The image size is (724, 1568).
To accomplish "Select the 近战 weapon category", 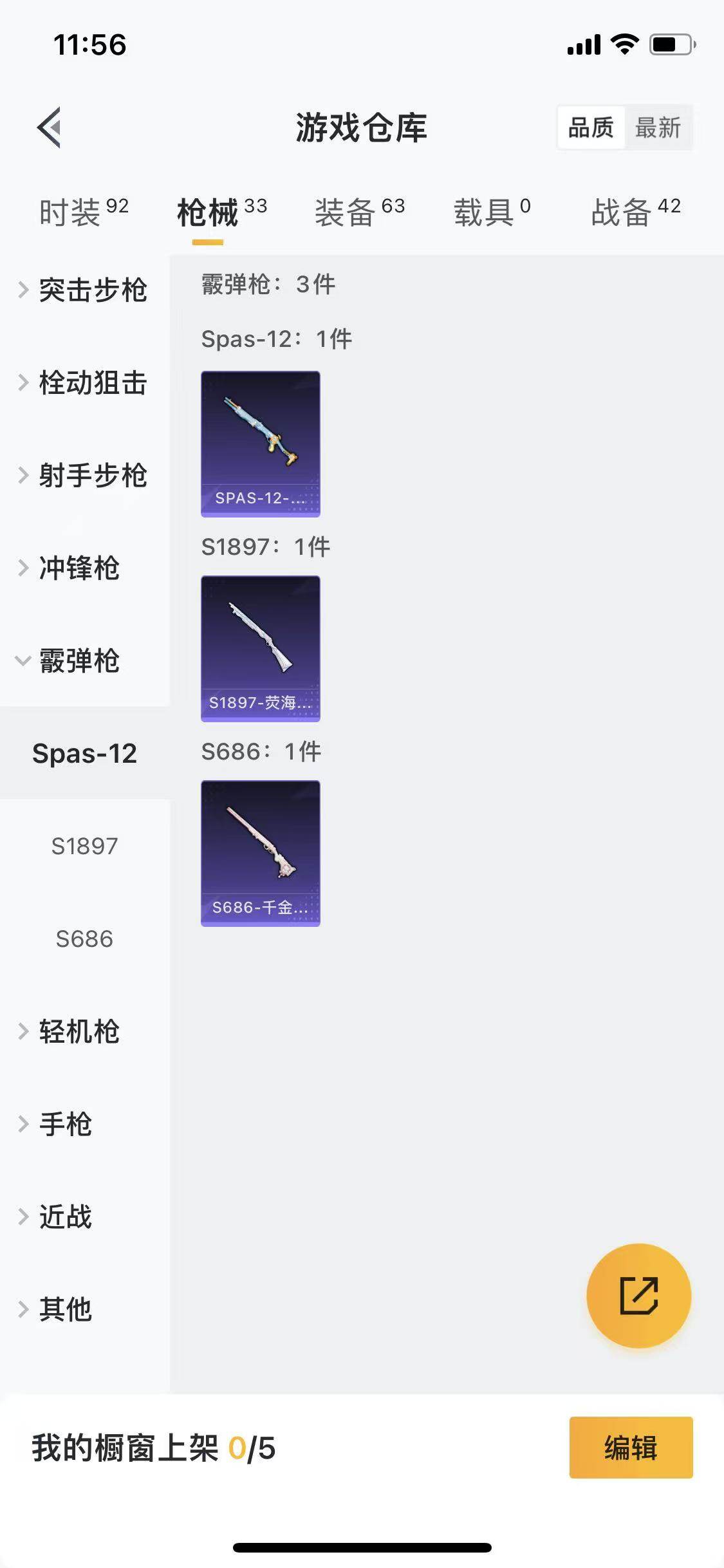I will point(65,1217).
